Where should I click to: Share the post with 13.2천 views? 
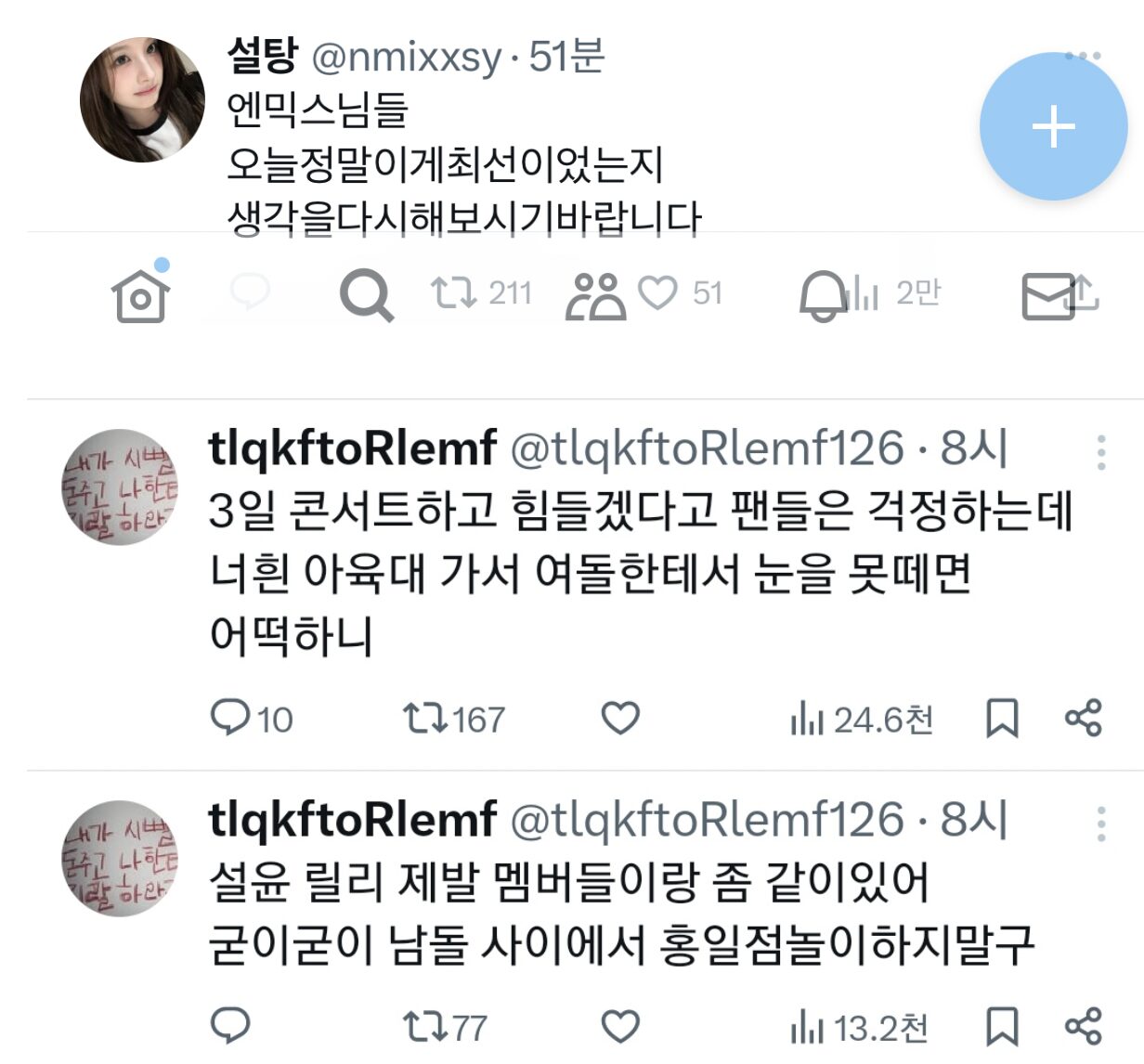[x=1083, y=1027]
